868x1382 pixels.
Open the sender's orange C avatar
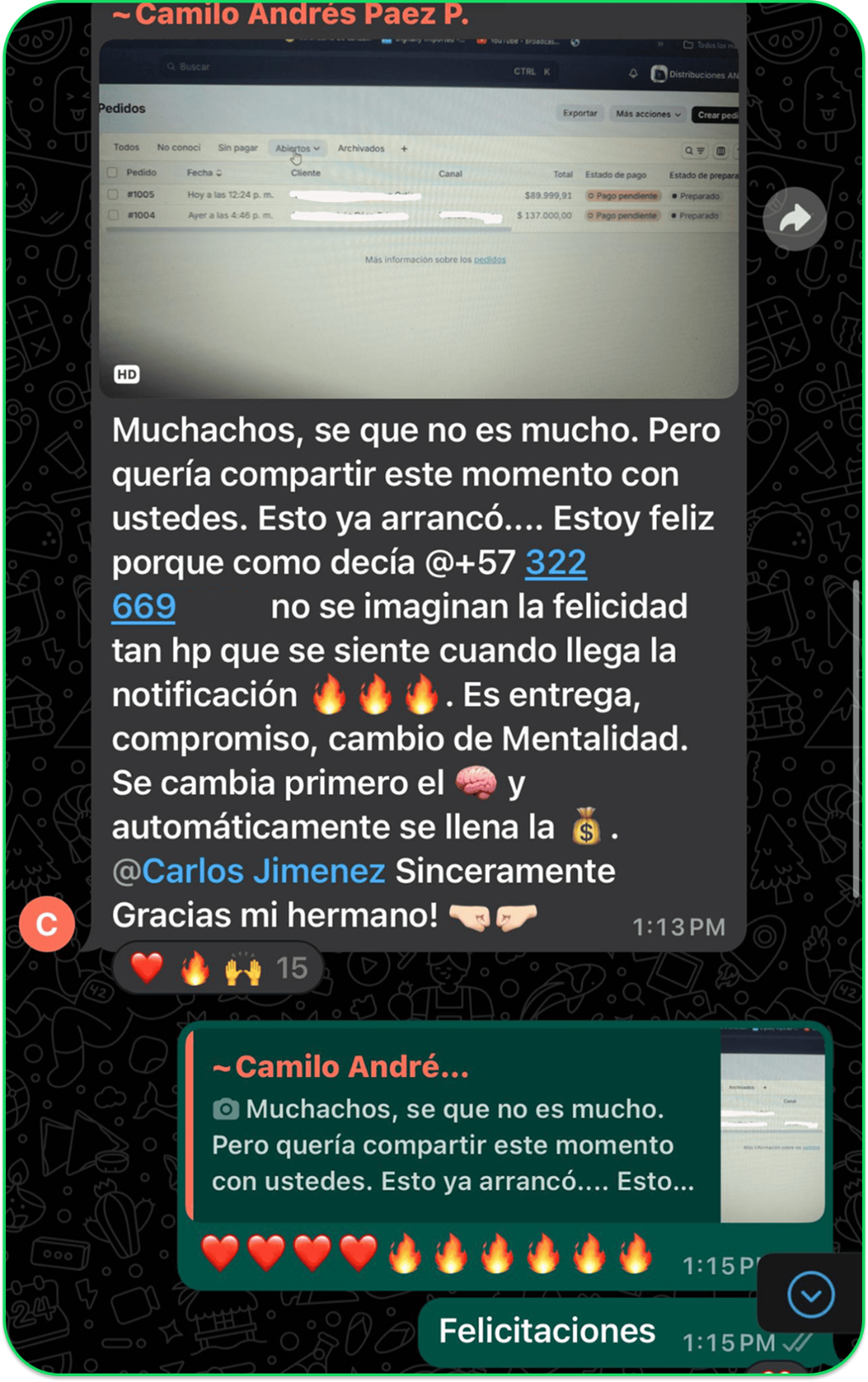47,923
